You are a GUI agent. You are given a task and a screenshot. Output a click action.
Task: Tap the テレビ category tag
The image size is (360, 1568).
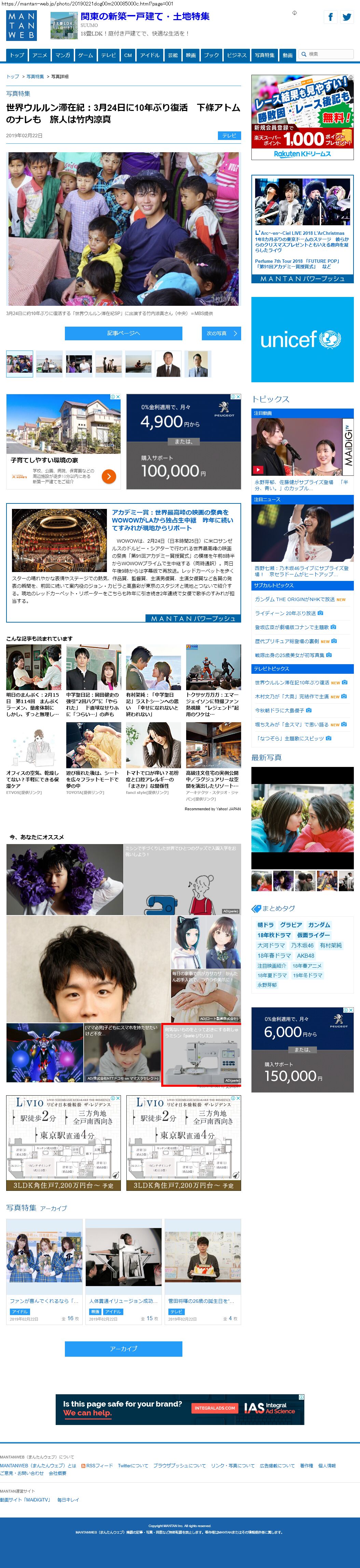click(229, 135)
